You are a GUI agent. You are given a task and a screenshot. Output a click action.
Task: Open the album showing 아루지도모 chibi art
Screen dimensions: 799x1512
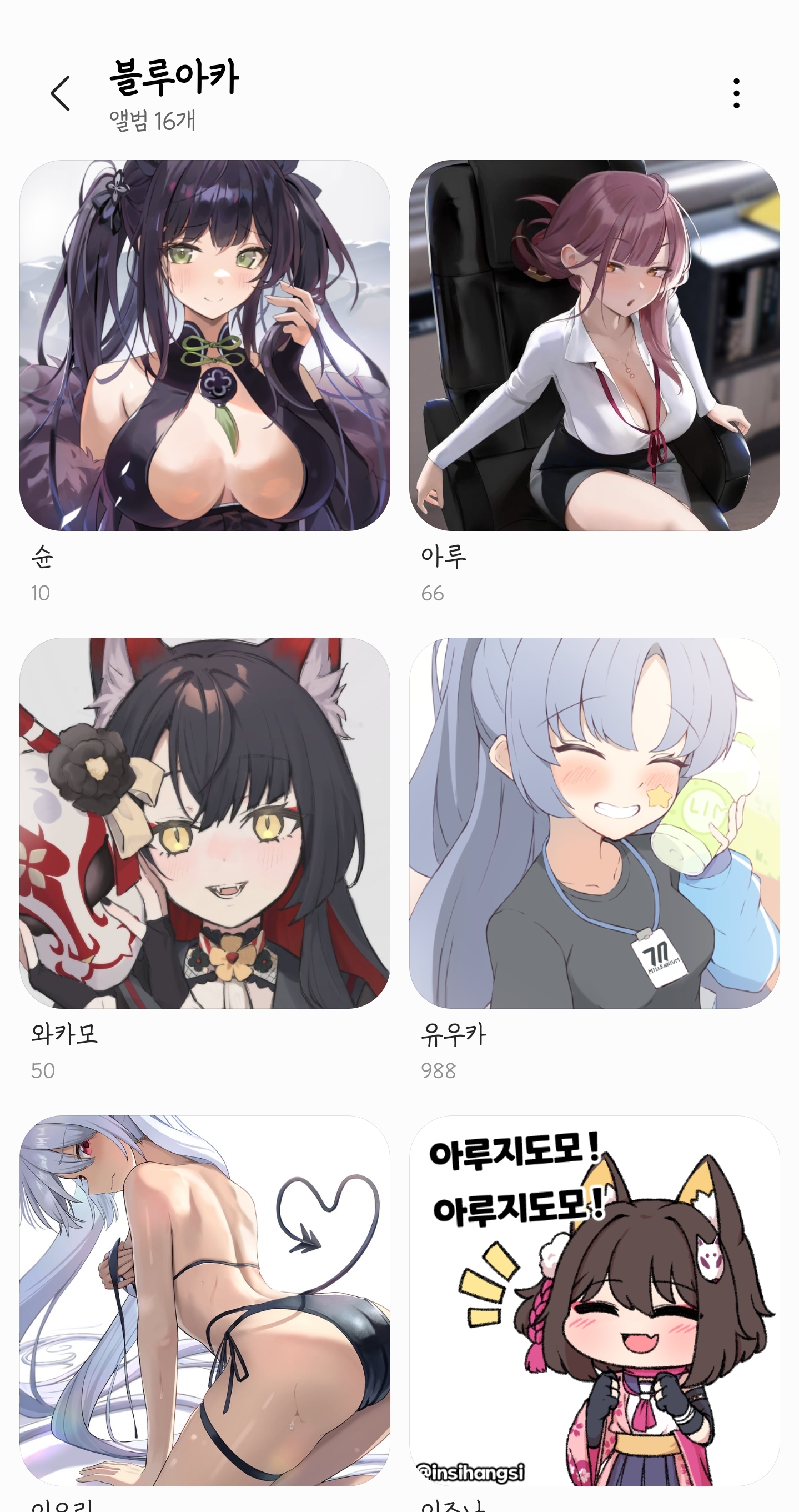(594, 1300)
